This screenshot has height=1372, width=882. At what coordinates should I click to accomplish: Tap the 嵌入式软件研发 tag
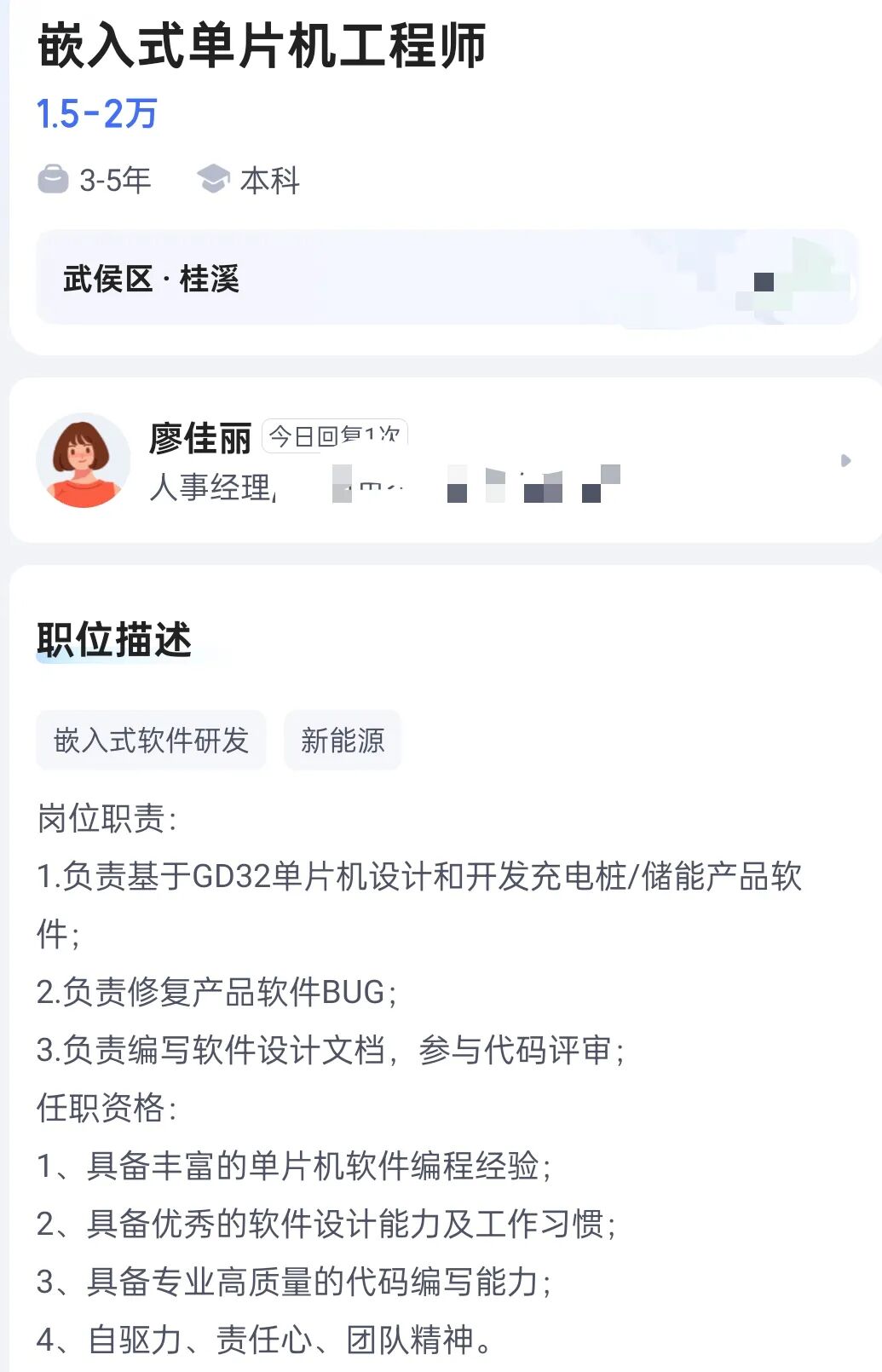pyautogui.click(x=151, y=740)
